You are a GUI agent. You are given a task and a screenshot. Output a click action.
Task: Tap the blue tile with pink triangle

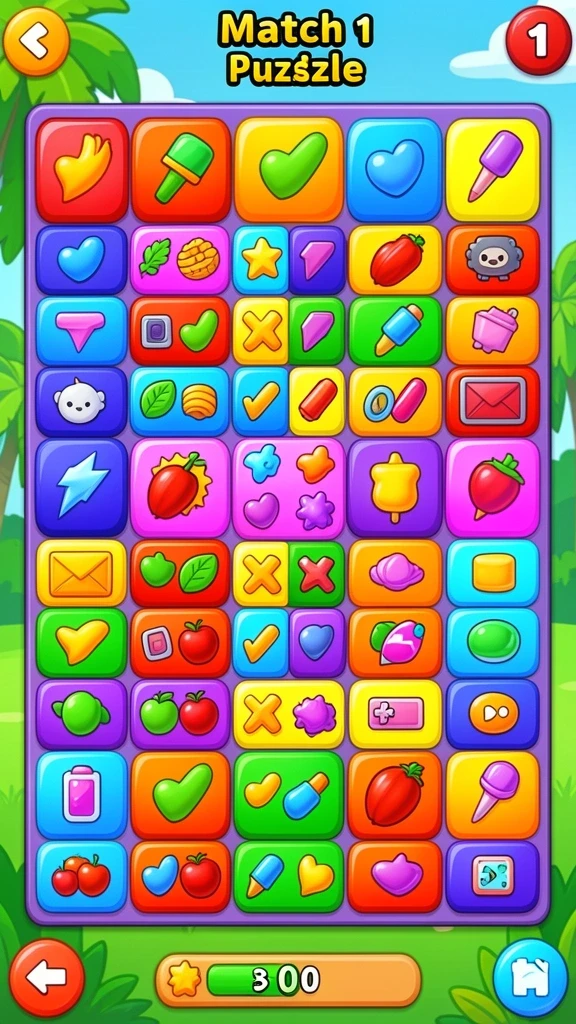82,330
